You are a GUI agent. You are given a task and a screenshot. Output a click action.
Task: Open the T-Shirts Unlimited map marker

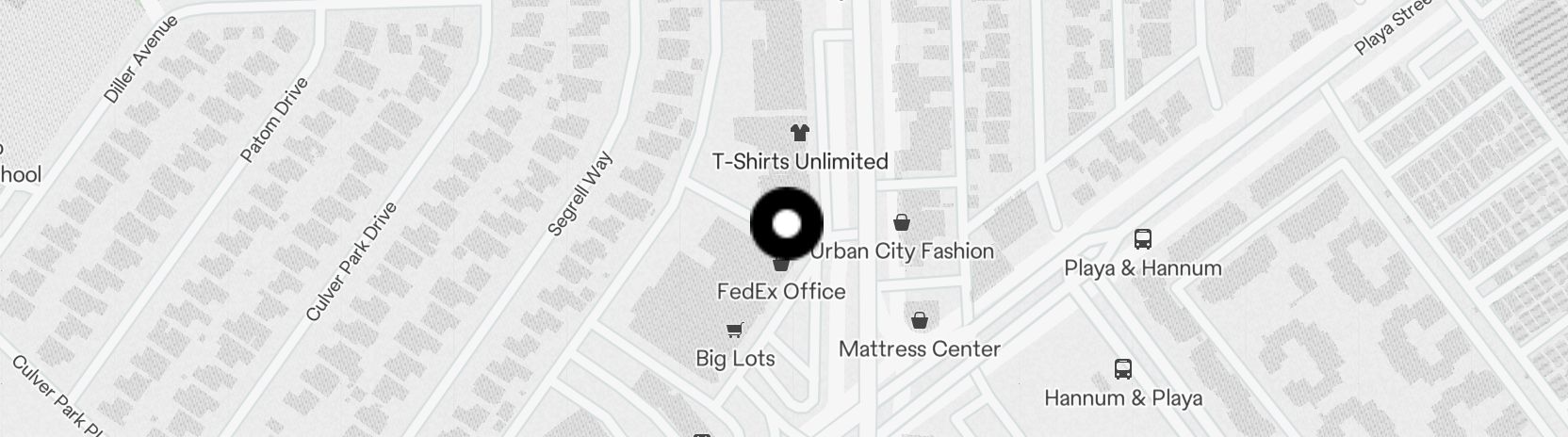[799, 134]
